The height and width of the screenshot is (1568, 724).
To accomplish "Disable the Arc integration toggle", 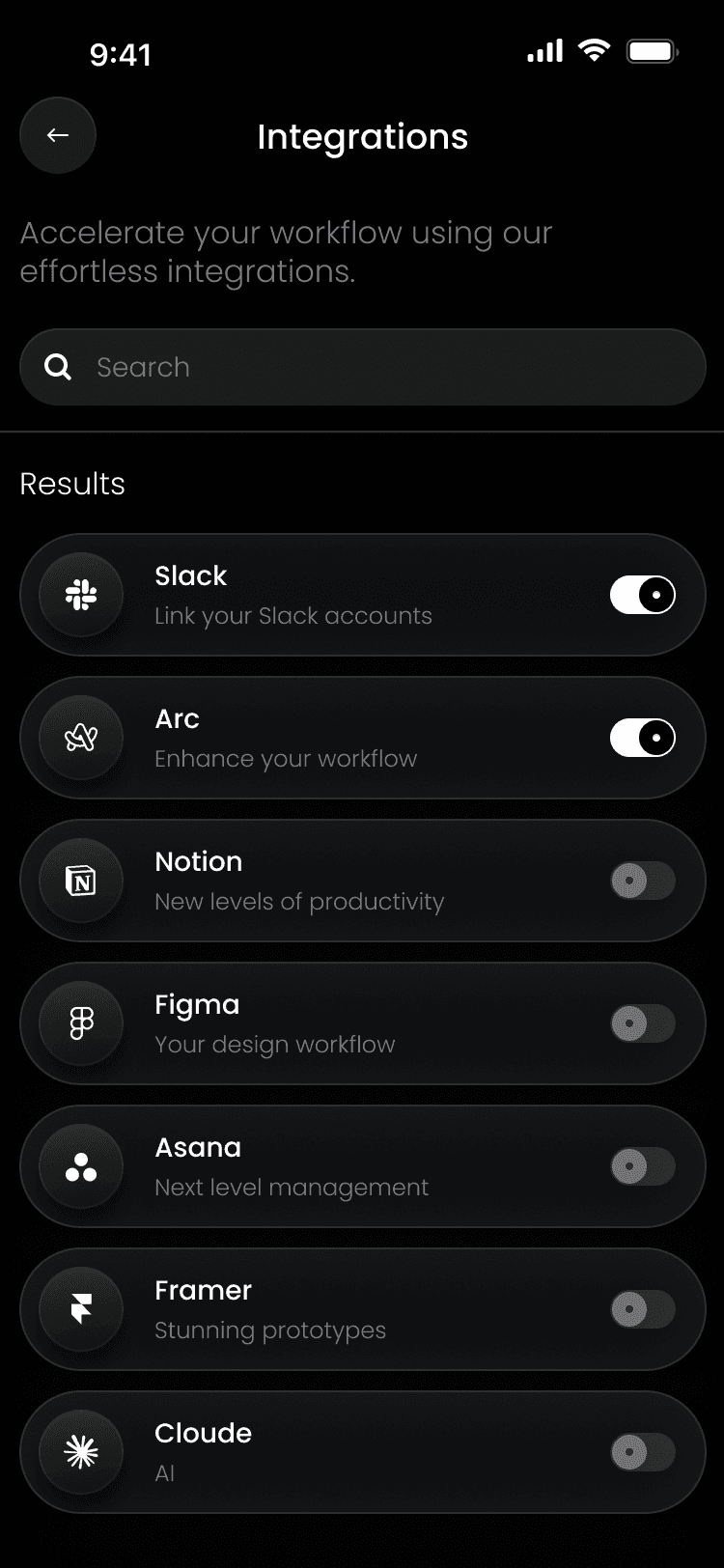I will click(643, 738).
